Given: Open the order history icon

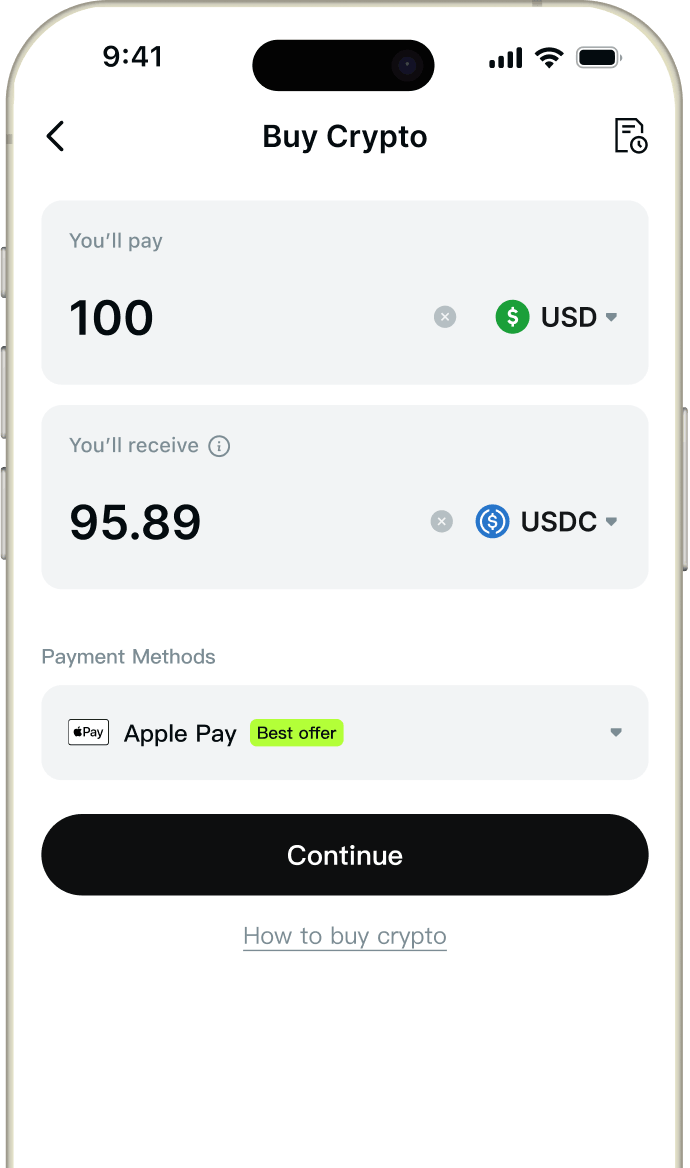Looking at the screenshot, I should [x=630, y=136].
